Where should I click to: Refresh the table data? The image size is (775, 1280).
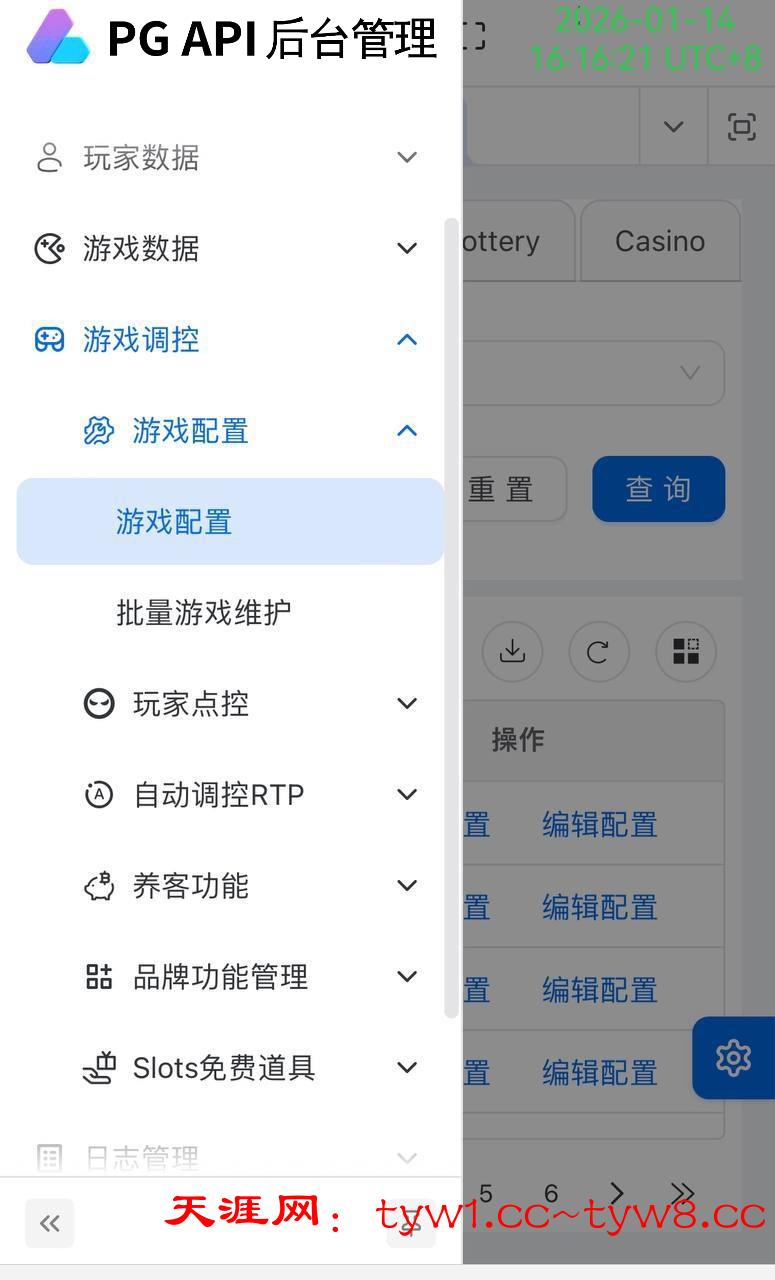click(598, 652)
